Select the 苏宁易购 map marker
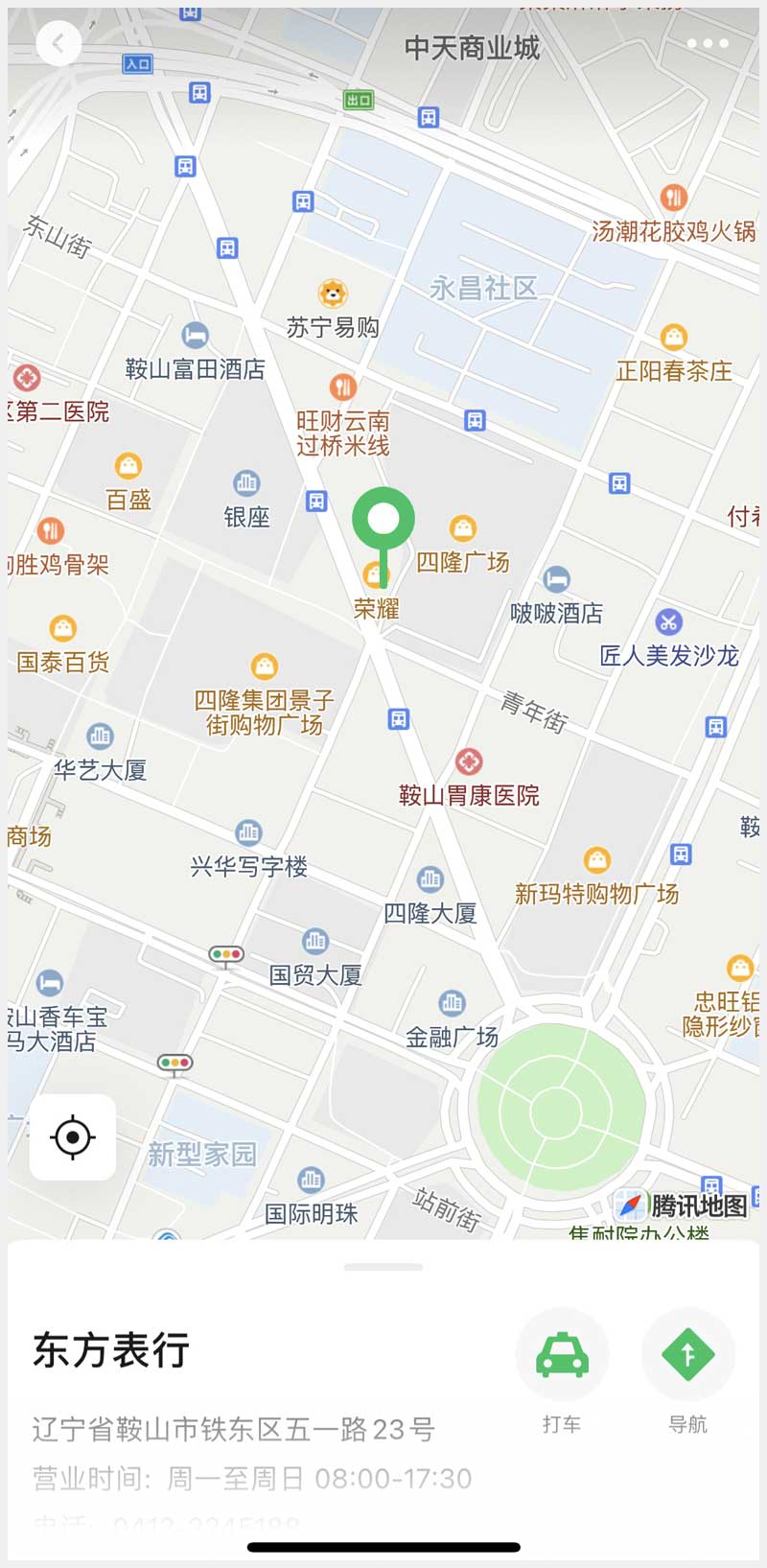 [333, 293]
